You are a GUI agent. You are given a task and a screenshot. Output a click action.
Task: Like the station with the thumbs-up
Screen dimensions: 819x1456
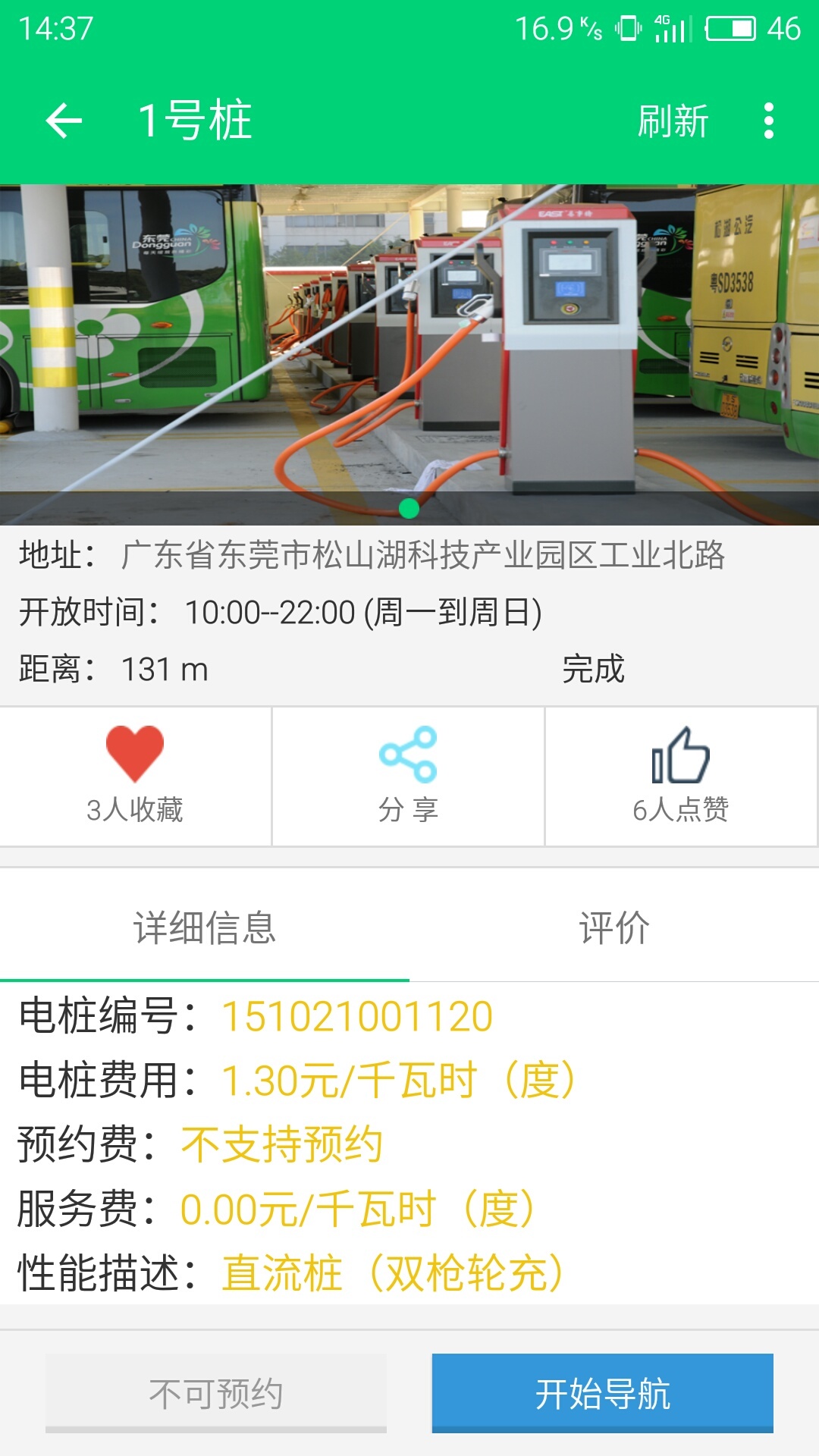(681, 776)
